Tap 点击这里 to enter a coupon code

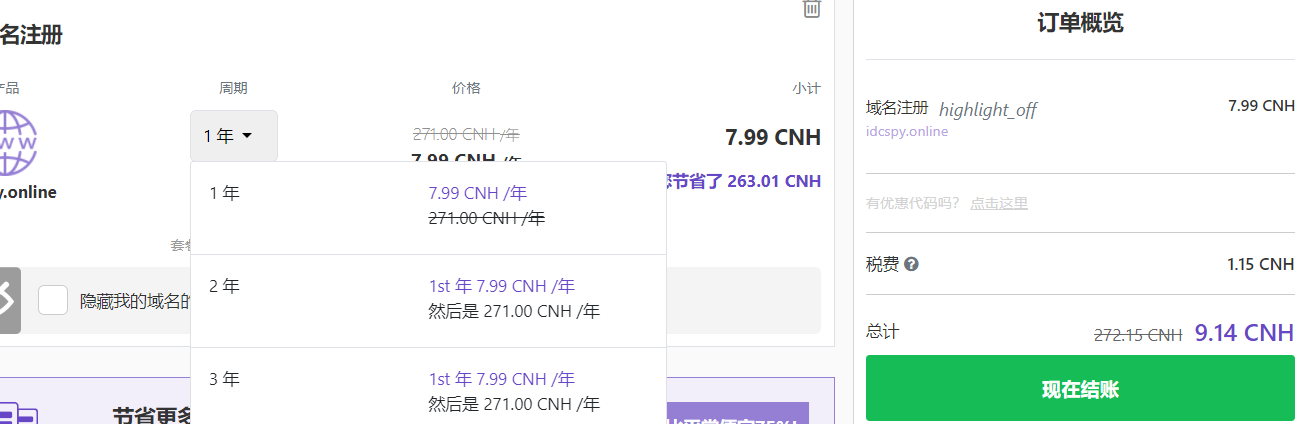998,203
